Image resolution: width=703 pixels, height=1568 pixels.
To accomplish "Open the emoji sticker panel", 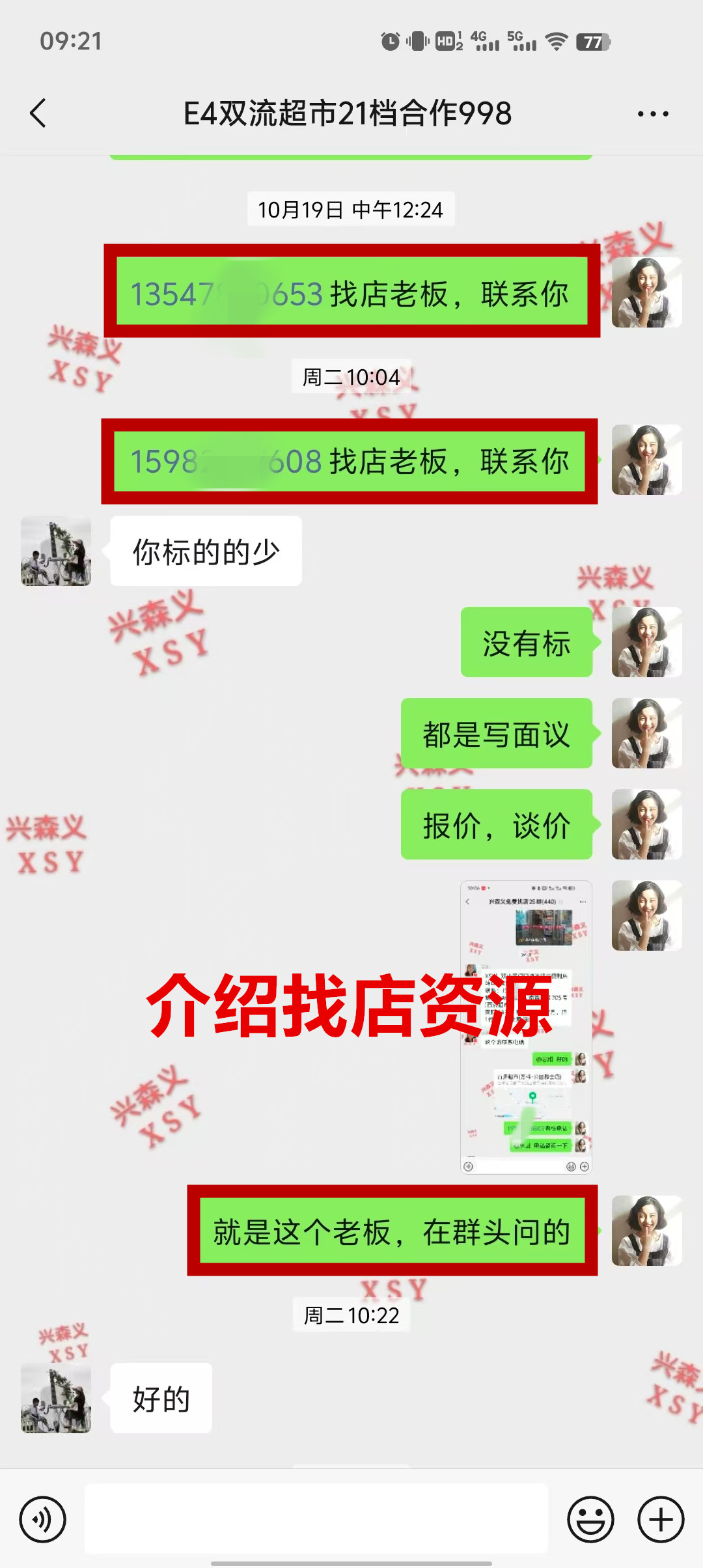I will pyautogui.click(x=590, y=1519).
